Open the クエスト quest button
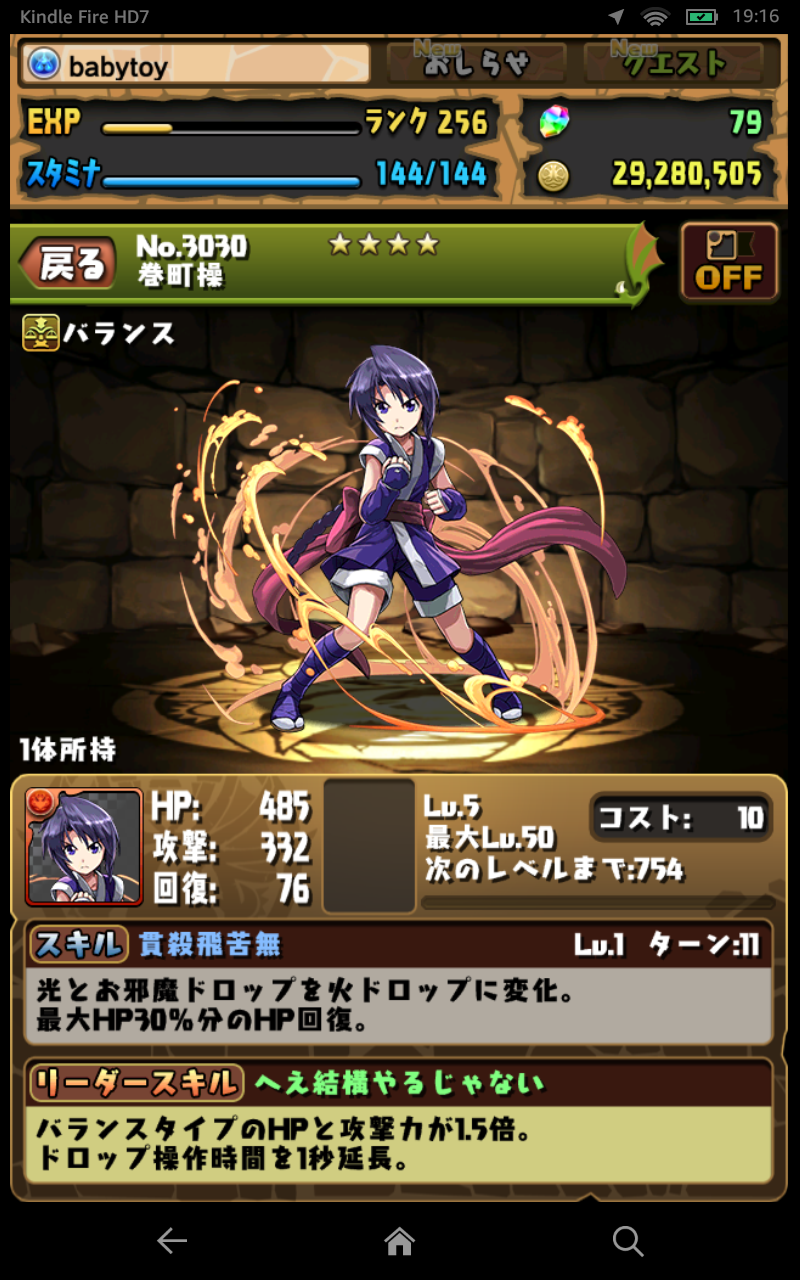Viewport: 800px width, 1280px height. 675,64
